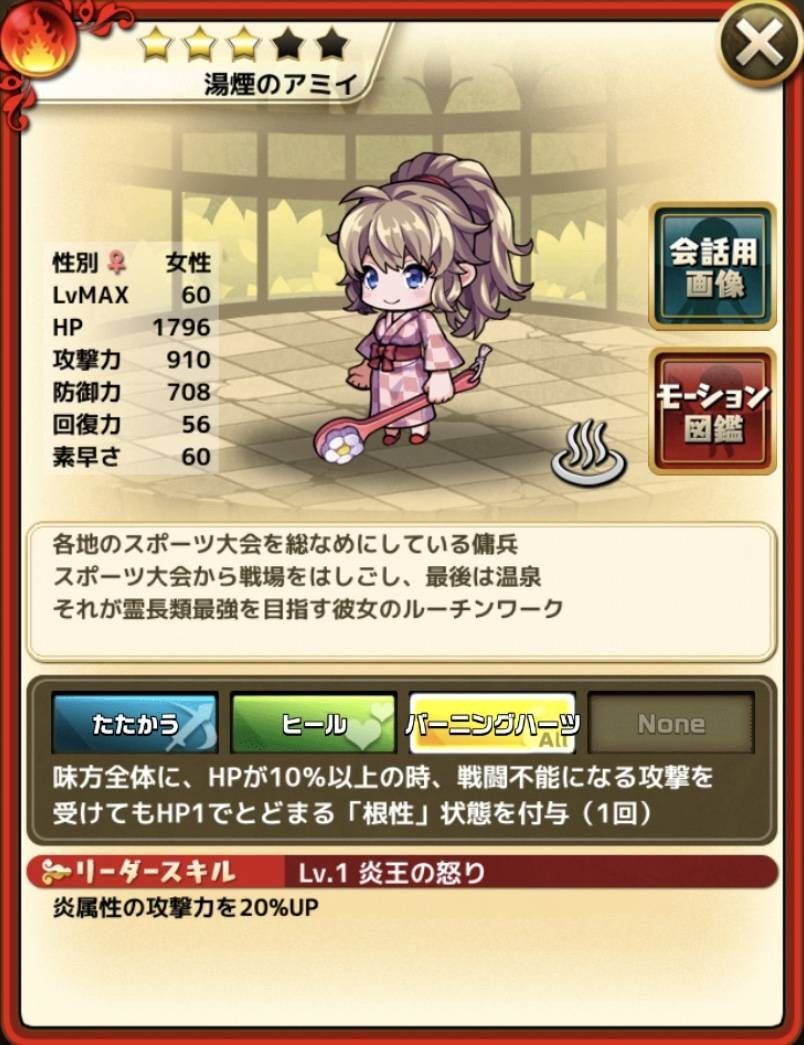
Task: Select the ヒール skill tab
Action: pyautogui.click(x=313, y=723)
